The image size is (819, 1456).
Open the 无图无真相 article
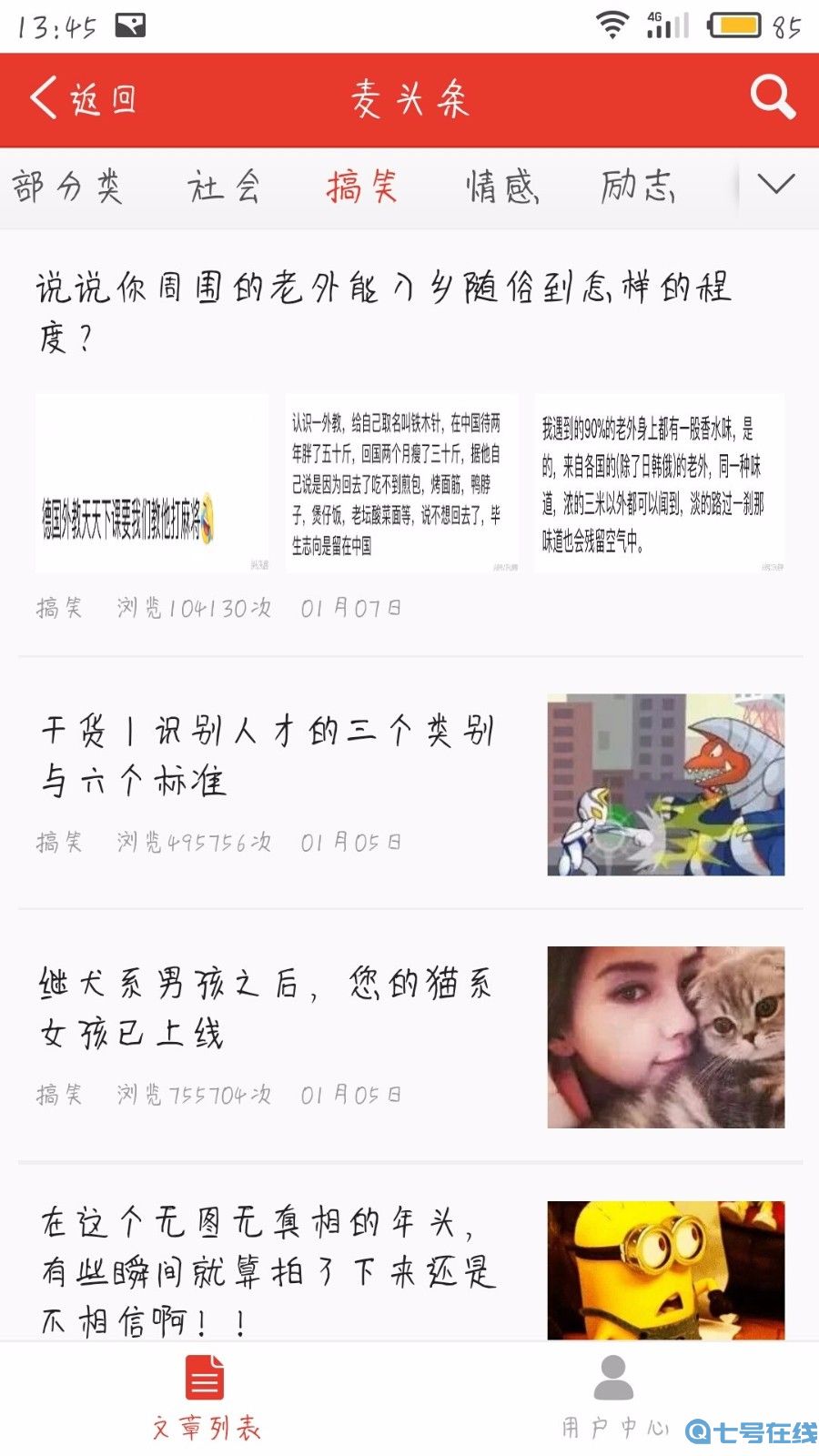268,1269
